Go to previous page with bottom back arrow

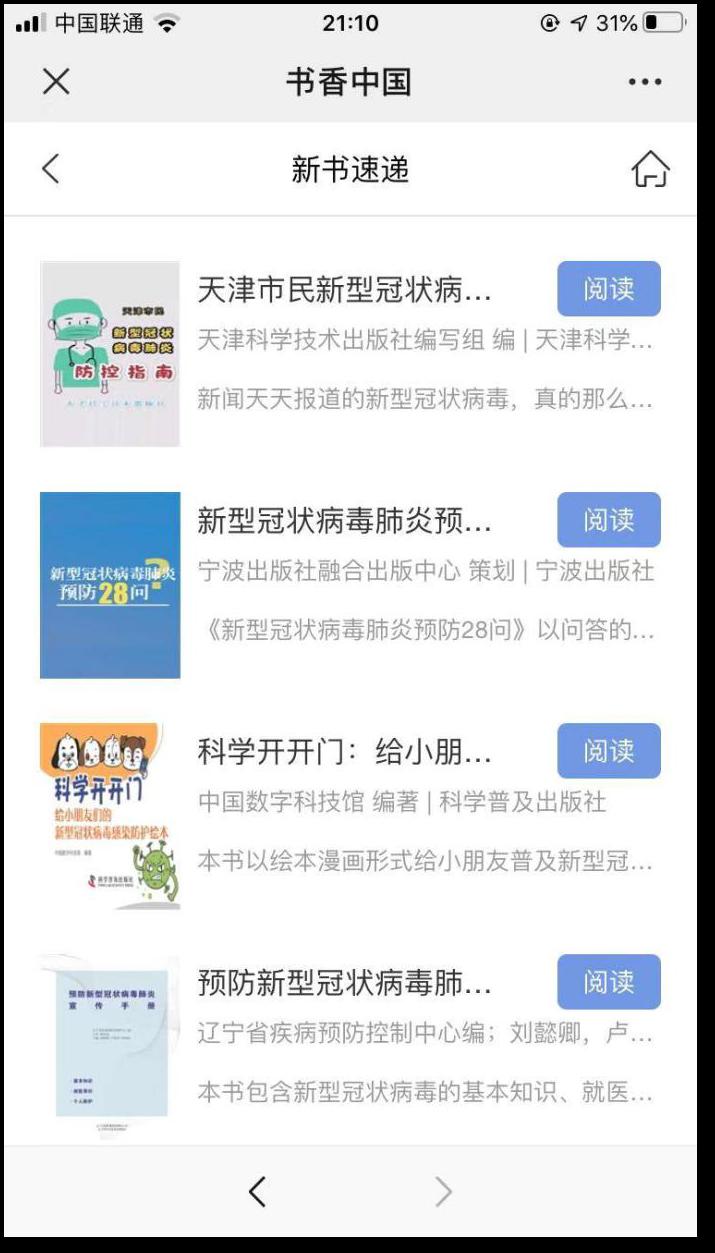[x=257, y=1191]
